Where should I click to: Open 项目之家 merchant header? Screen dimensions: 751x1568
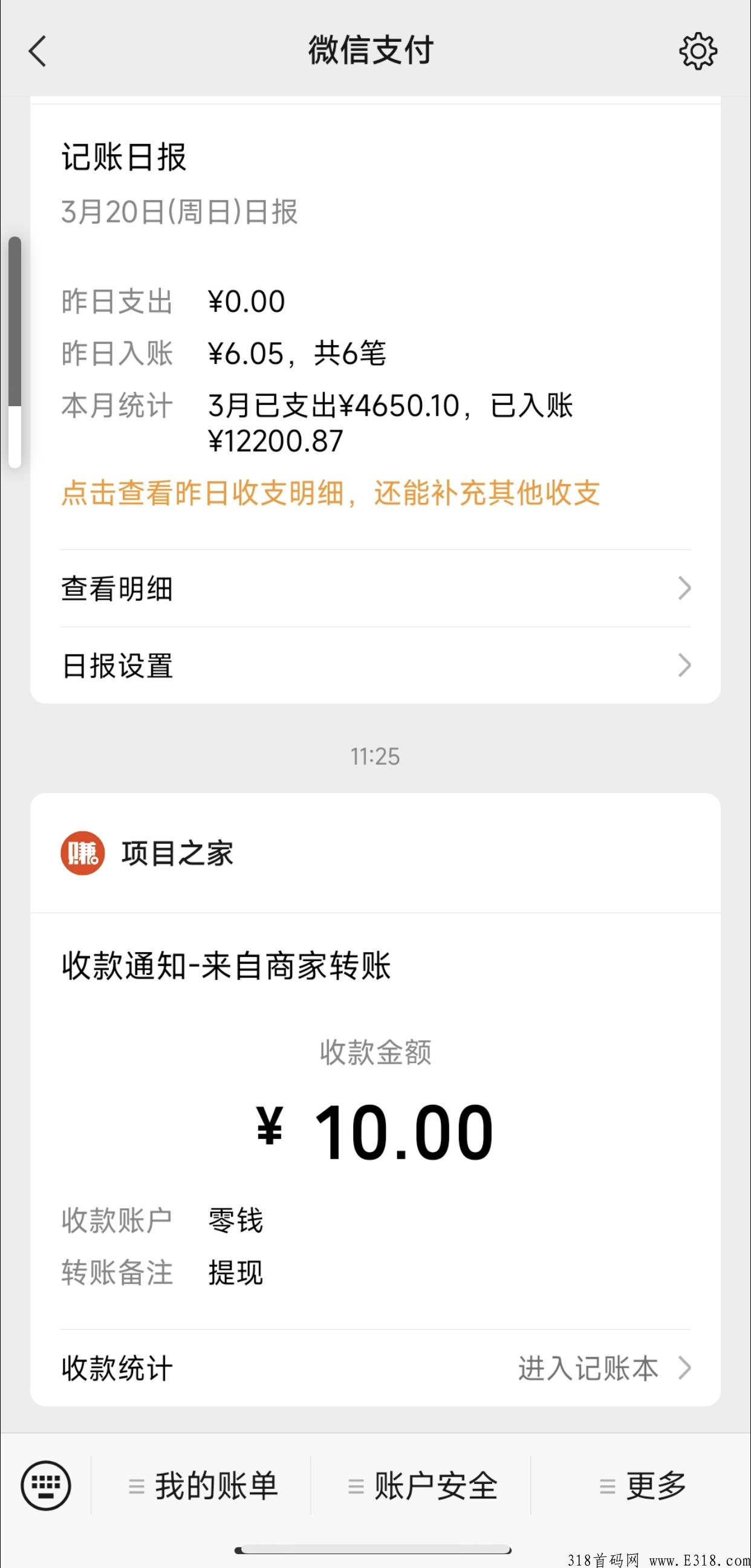point(375,853)
